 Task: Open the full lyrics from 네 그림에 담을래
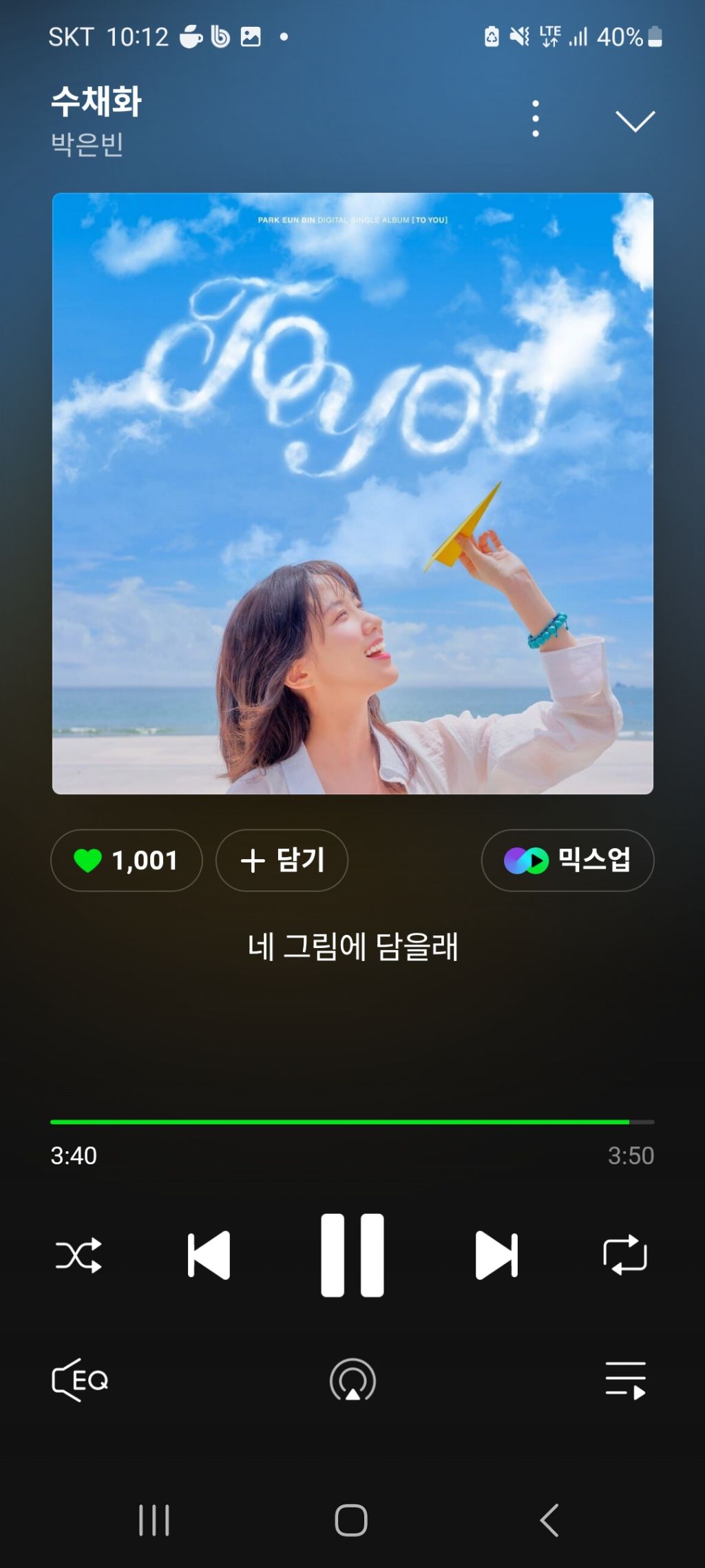point(352,947)
